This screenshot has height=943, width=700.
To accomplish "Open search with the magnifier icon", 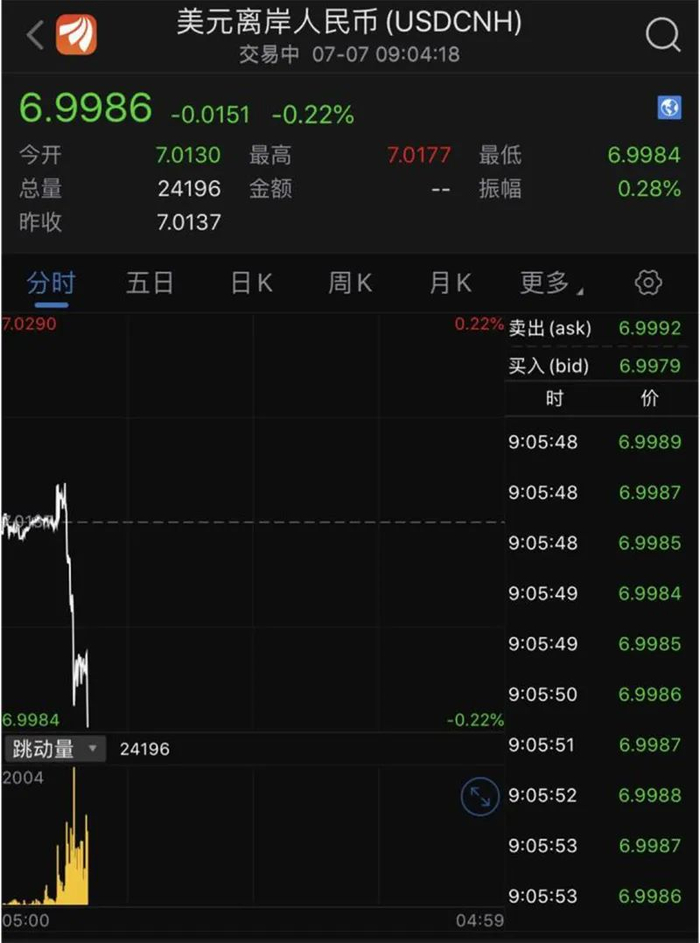I will pyautogui.click(x=662, y=35).
